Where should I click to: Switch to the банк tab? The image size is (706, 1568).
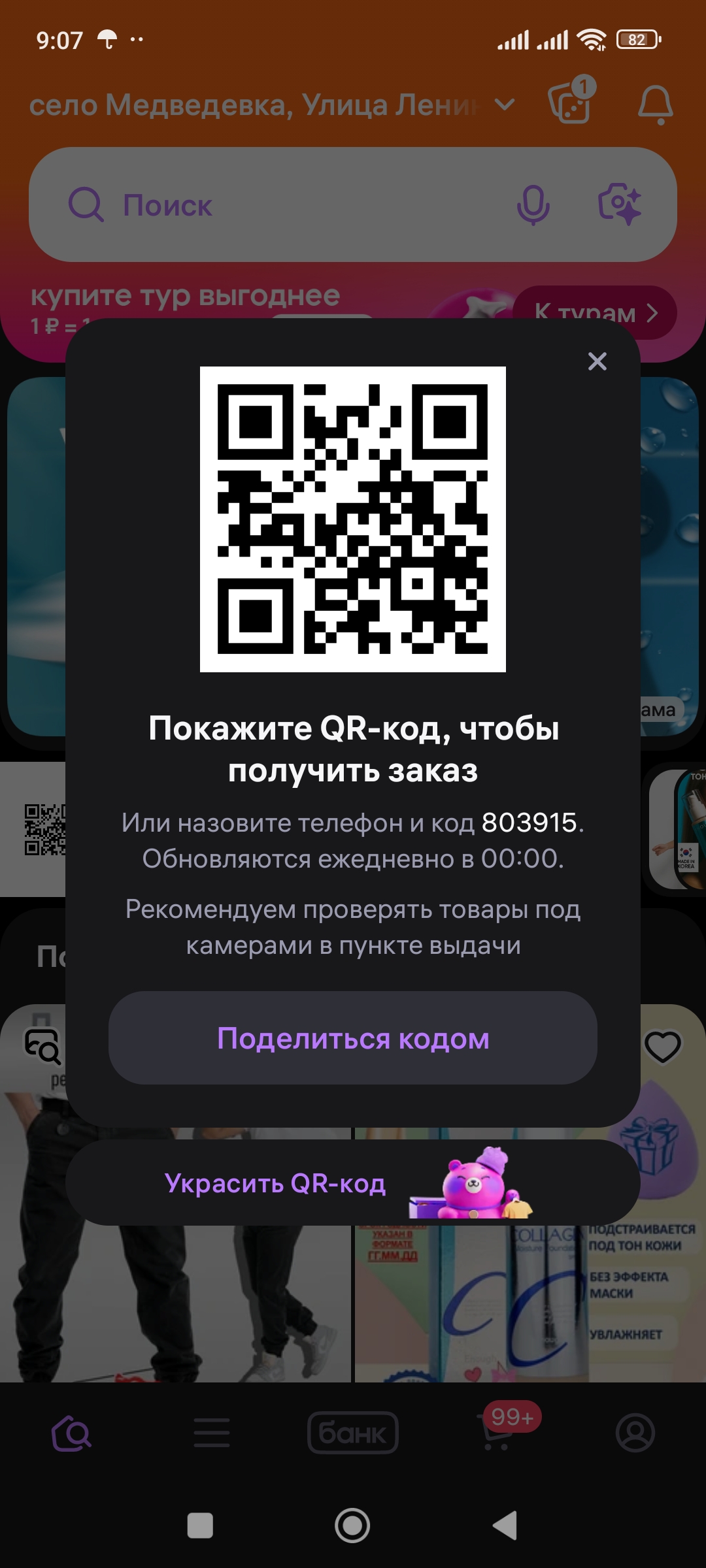353,1433
